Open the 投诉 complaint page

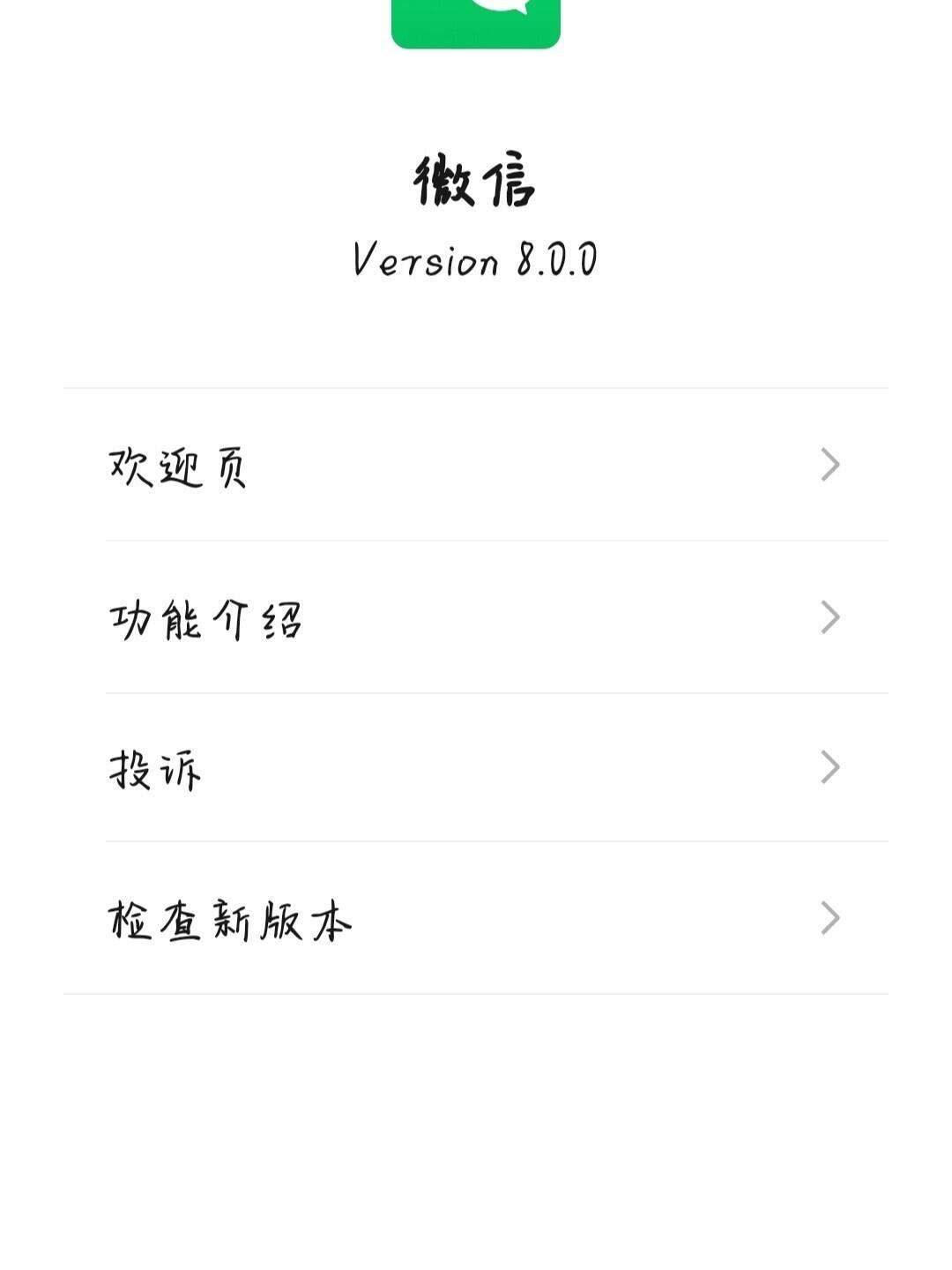tap(476, 768)
